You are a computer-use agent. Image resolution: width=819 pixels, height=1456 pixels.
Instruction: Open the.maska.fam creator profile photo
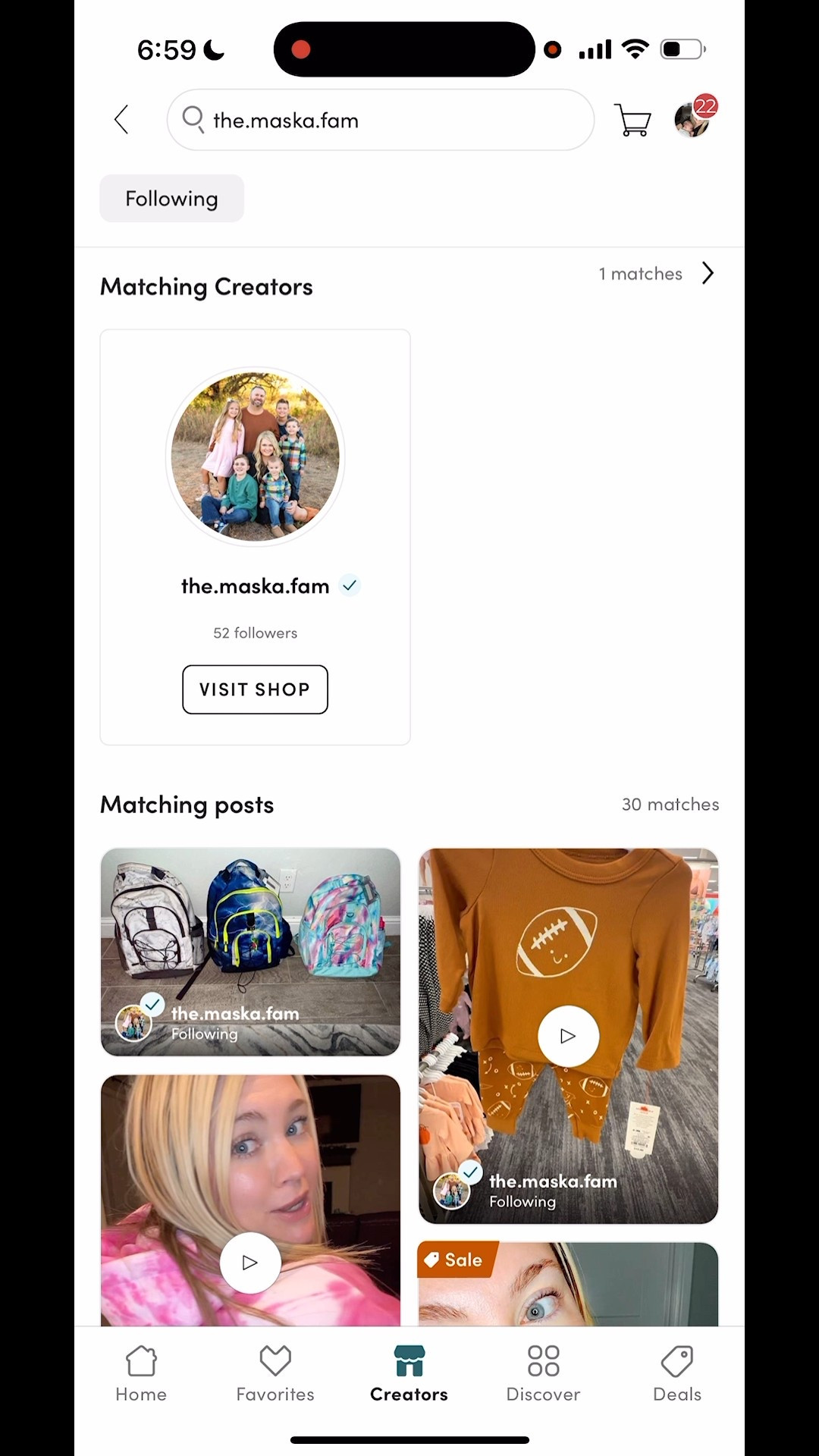point(255,457)
